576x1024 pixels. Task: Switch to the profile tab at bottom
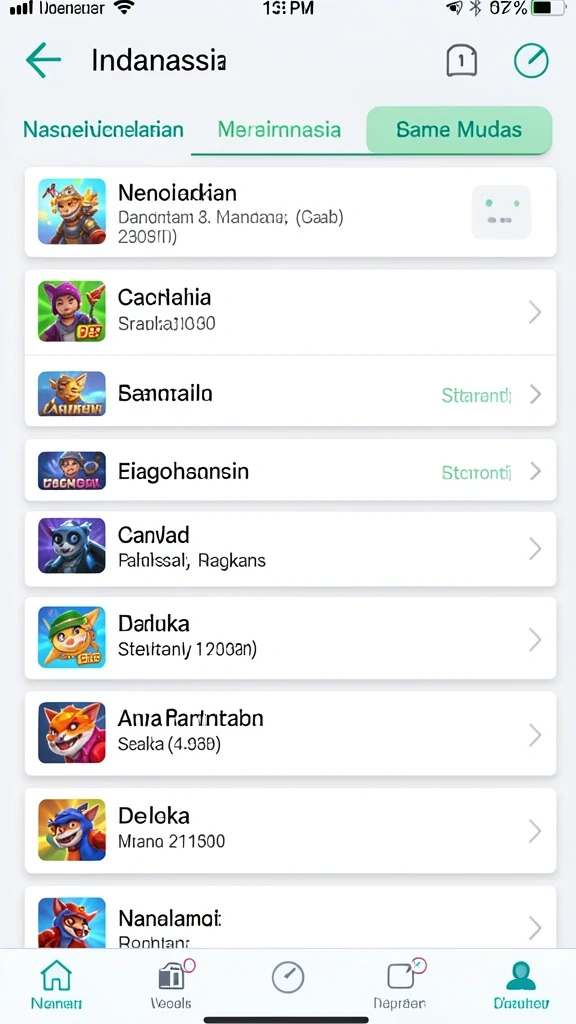pyautogui.click(x=521, y=984)
